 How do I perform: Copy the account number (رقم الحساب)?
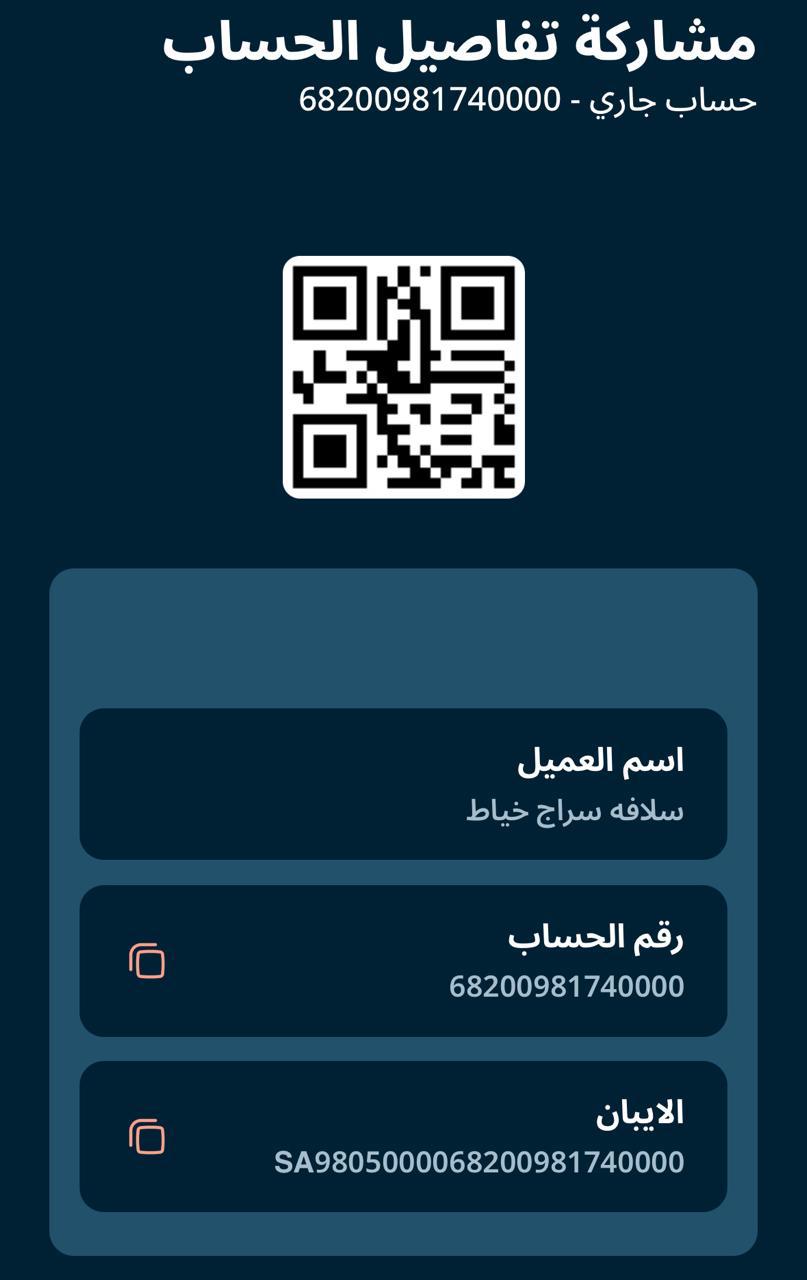tap(147, 961)
